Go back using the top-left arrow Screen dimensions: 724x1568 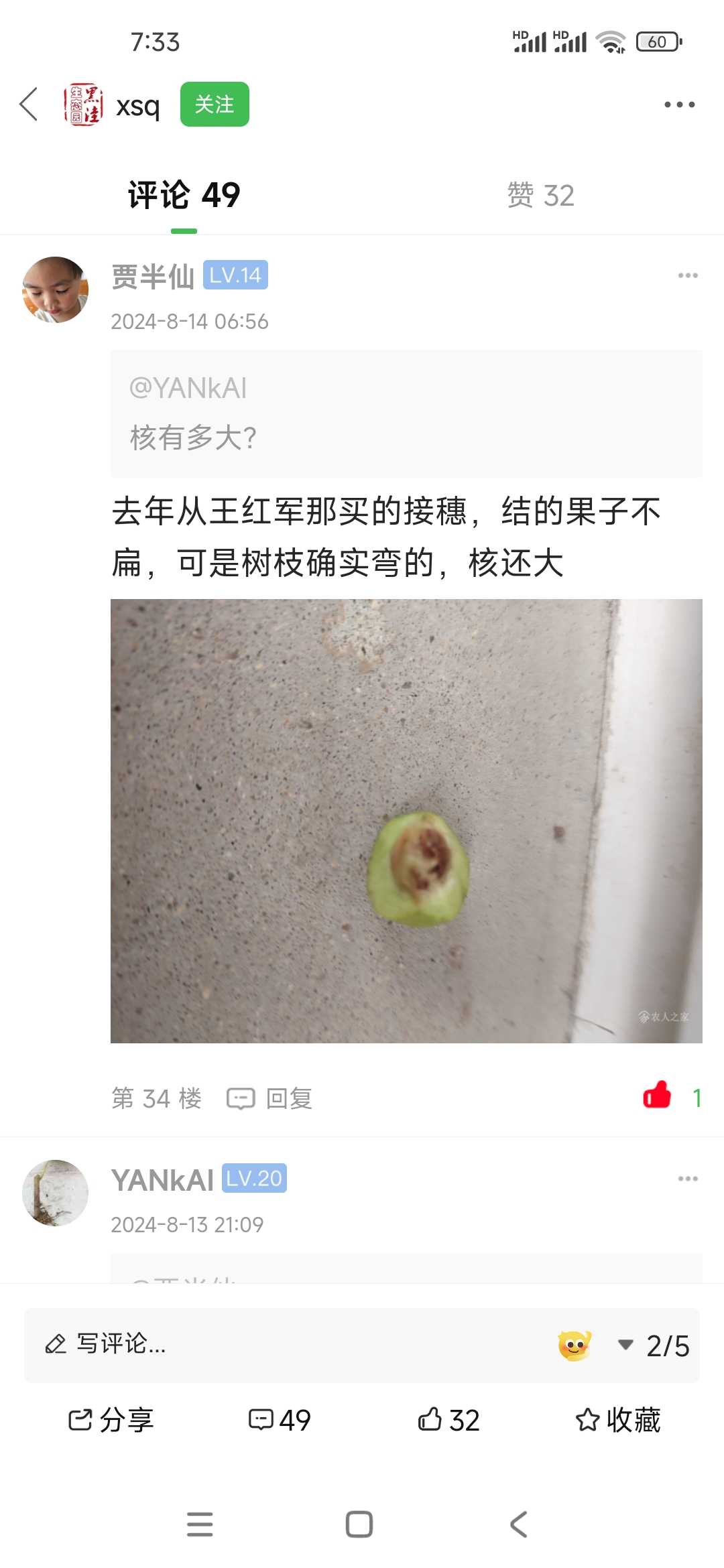click(29, 105)
